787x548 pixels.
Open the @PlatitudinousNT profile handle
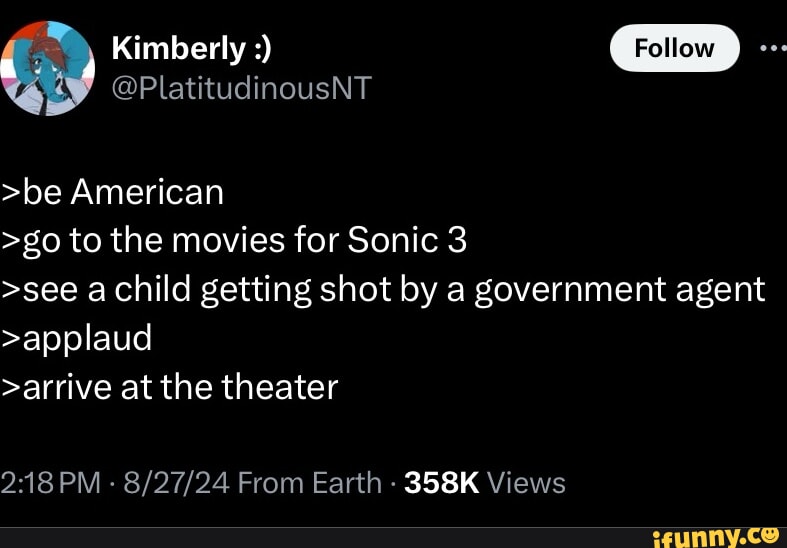coord(240,90)
